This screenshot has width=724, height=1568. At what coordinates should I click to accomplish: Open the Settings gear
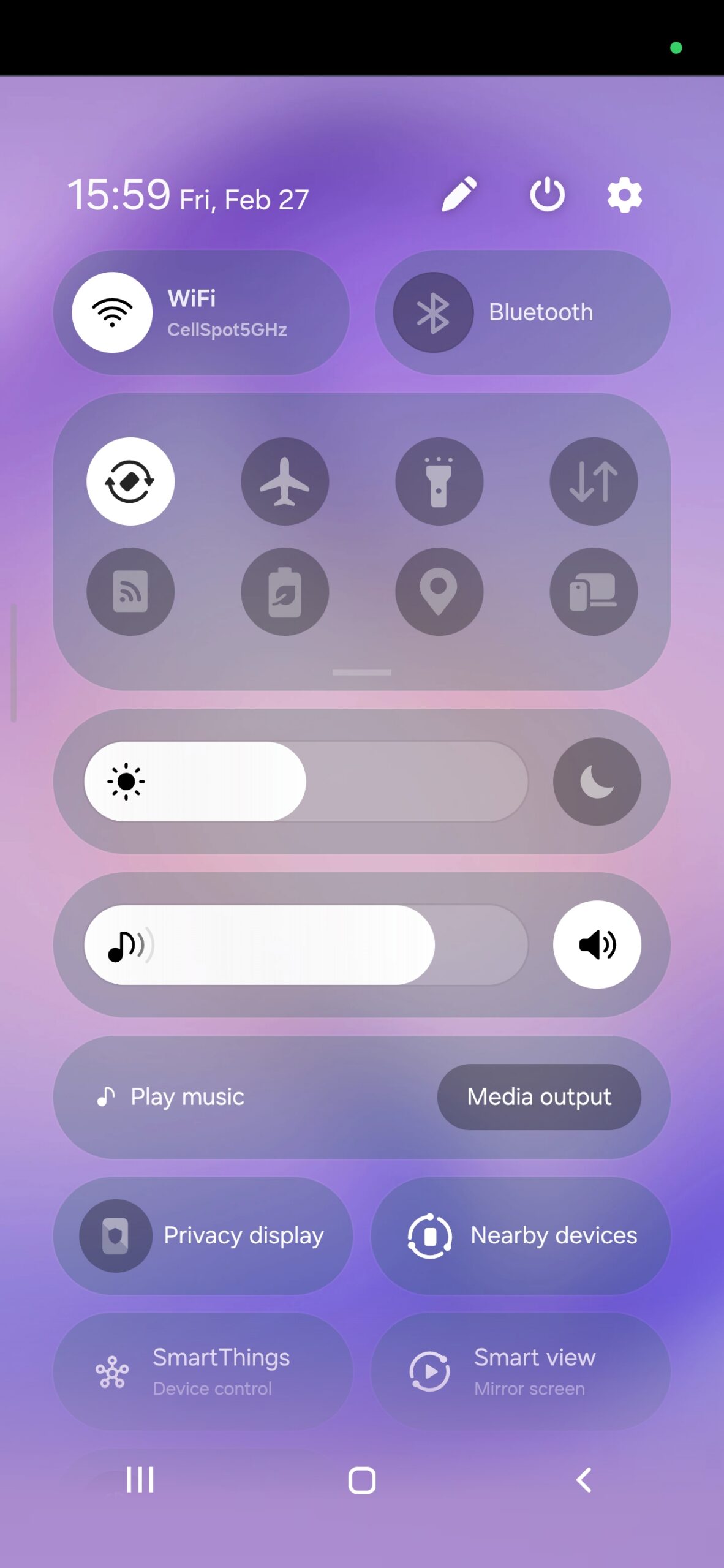tap(624, 195)
